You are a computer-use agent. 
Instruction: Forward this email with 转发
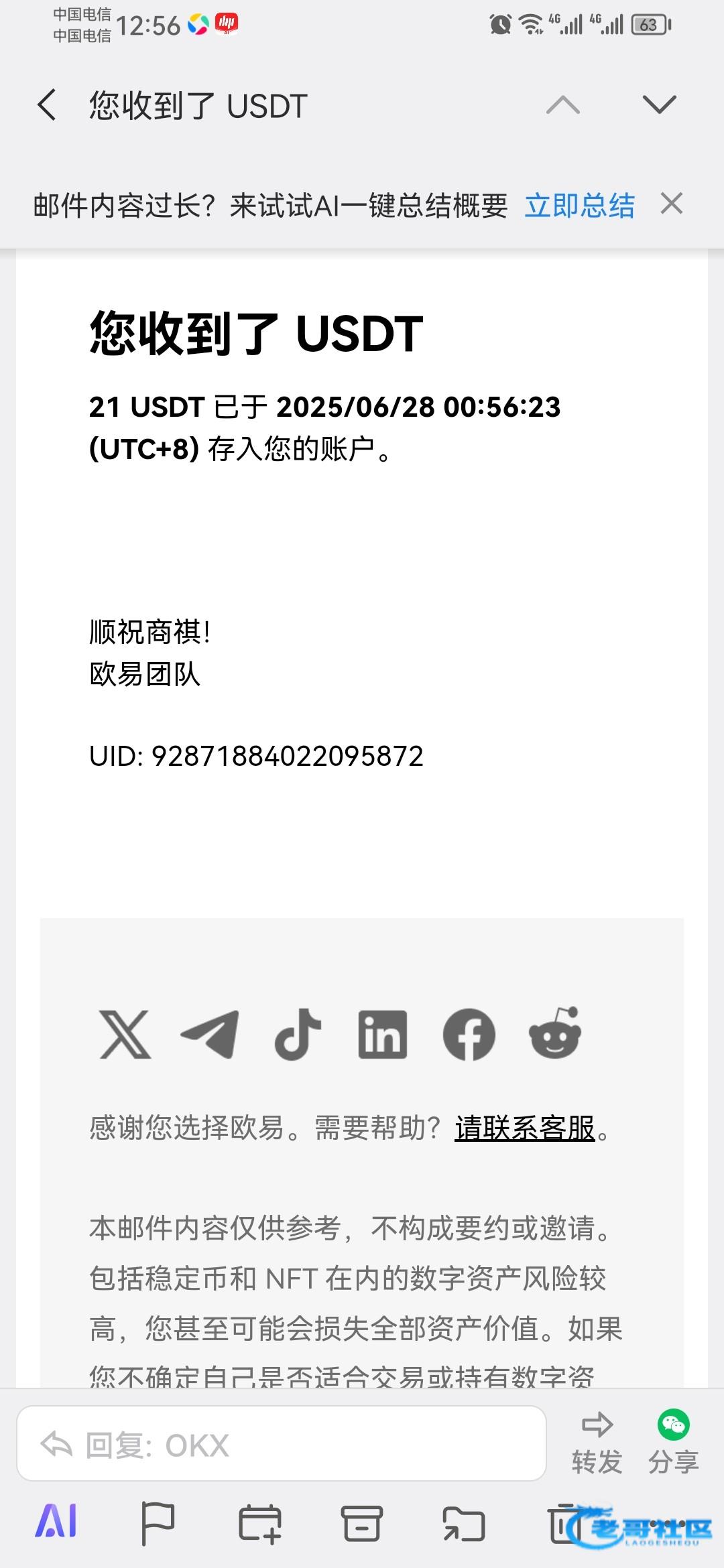(597, 1443)
